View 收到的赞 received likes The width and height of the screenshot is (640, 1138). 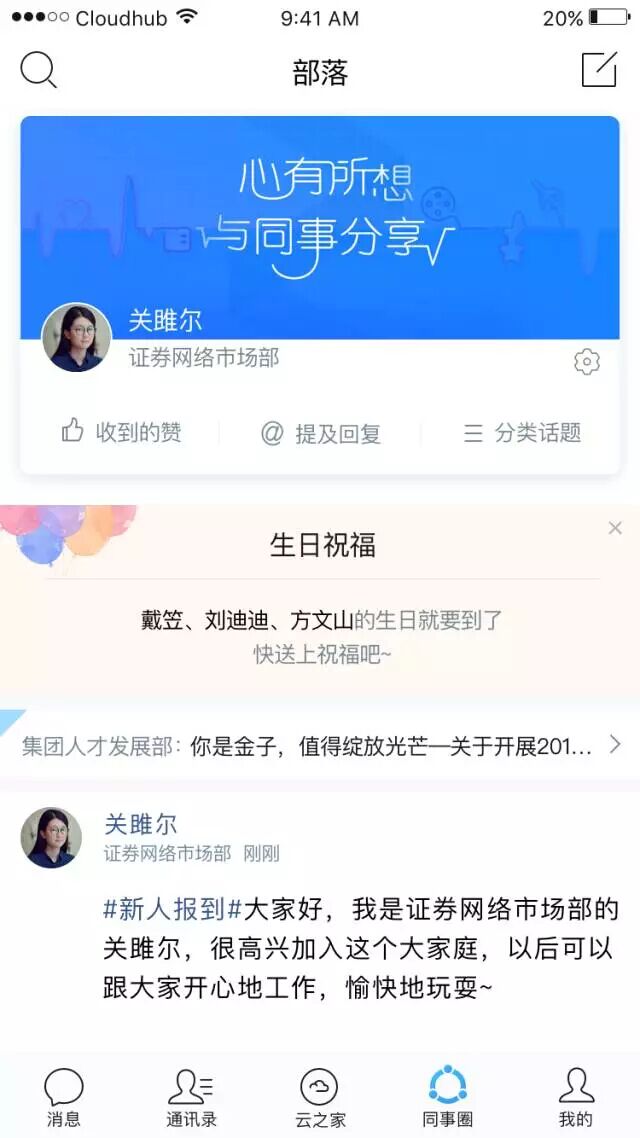[x=121, y=432]
